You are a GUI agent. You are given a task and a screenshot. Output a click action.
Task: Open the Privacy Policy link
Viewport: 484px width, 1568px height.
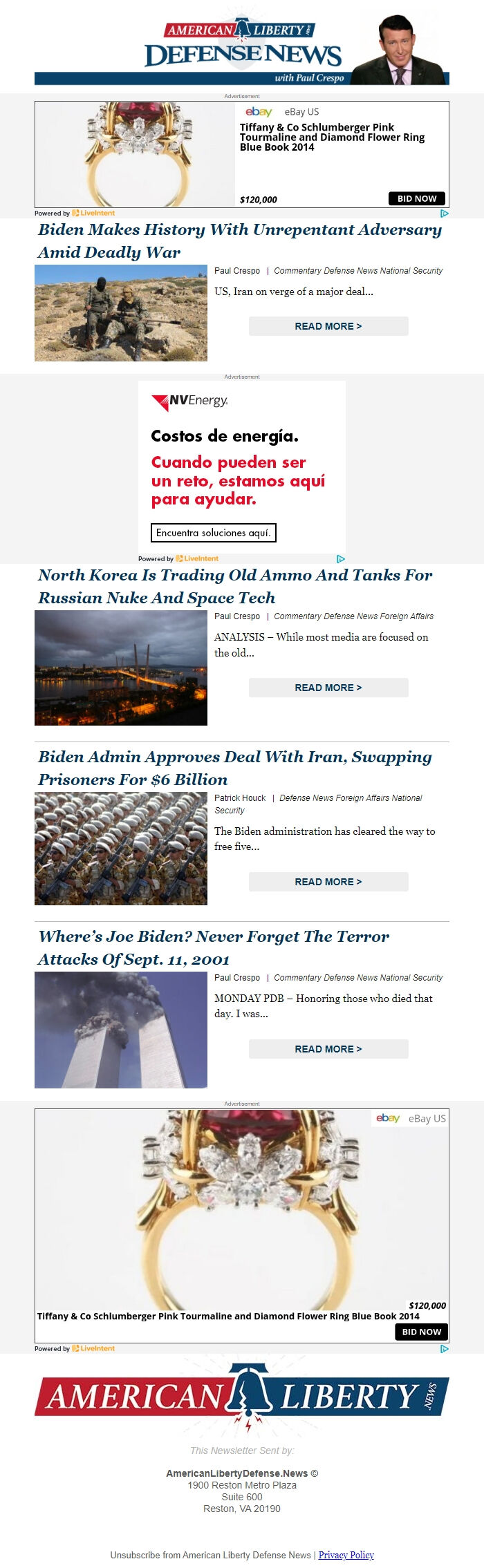coord(346,1555)
